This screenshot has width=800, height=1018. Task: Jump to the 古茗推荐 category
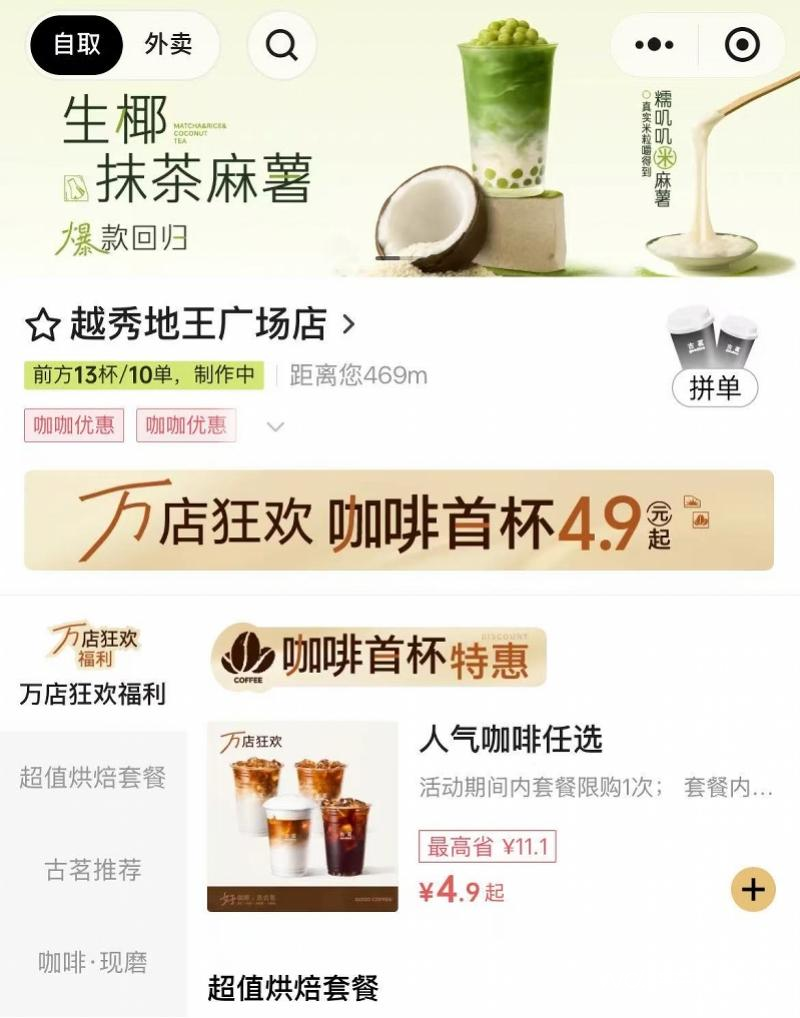[93, 870]
